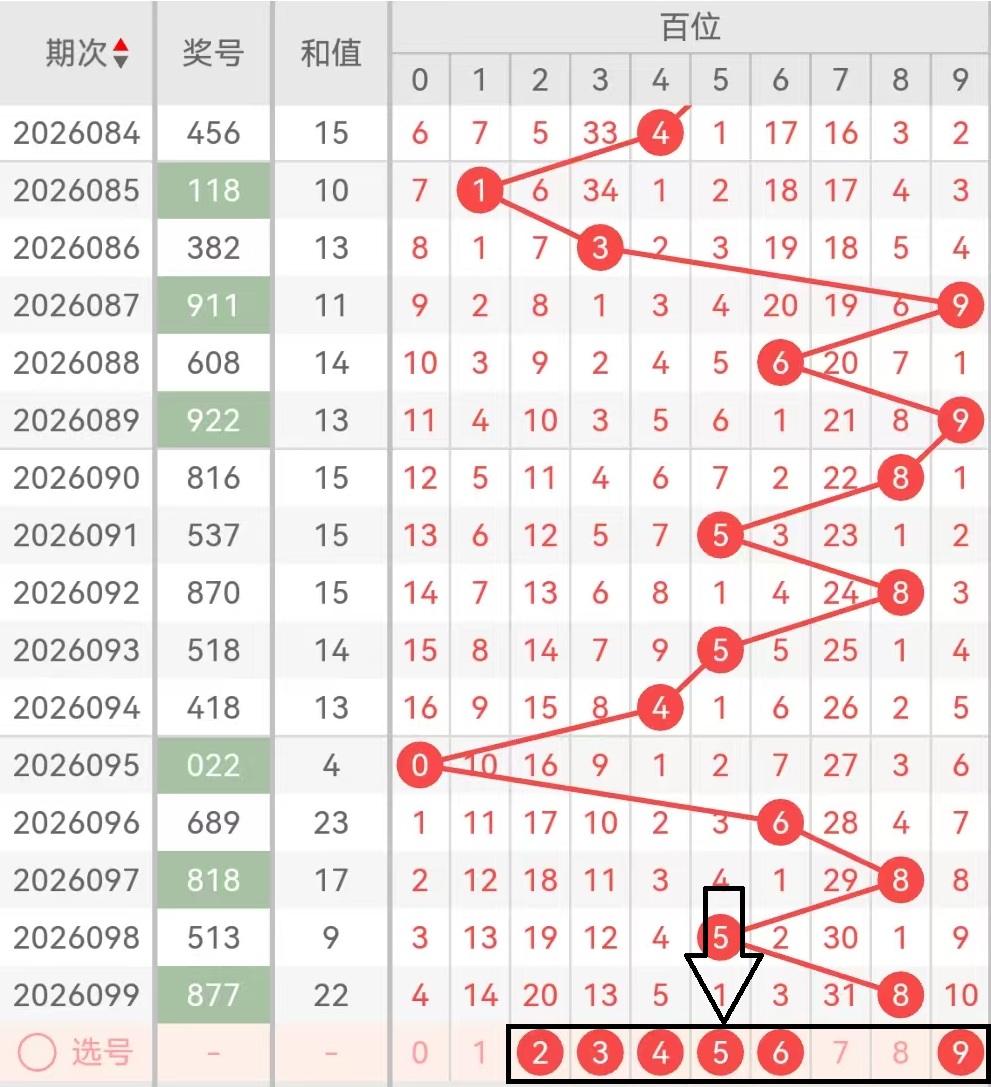Deselect number 2 in the 选号 row
Image resolution: width=991 pixels, height=1087 pixels.
540,1052
